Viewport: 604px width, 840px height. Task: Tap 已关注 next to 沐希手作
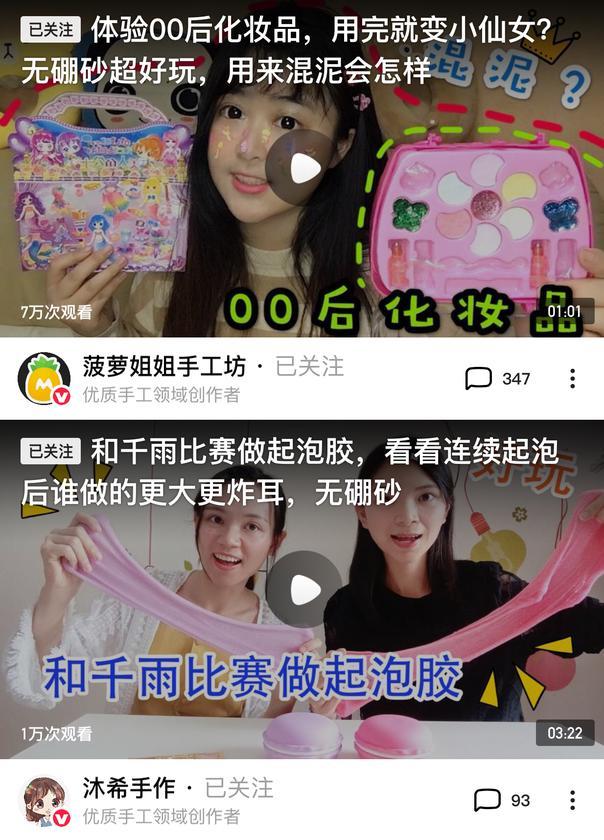tap(239, 788)
